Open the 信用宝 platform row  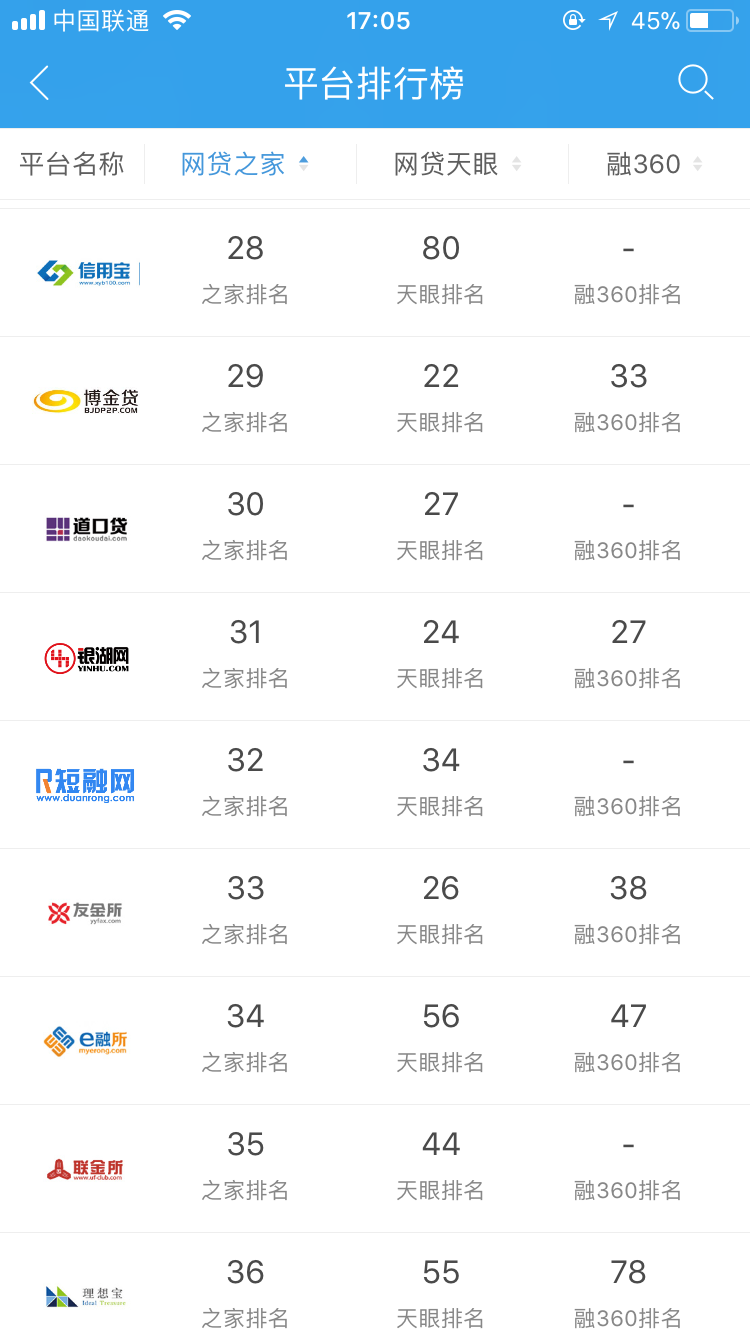pos(86,272)
